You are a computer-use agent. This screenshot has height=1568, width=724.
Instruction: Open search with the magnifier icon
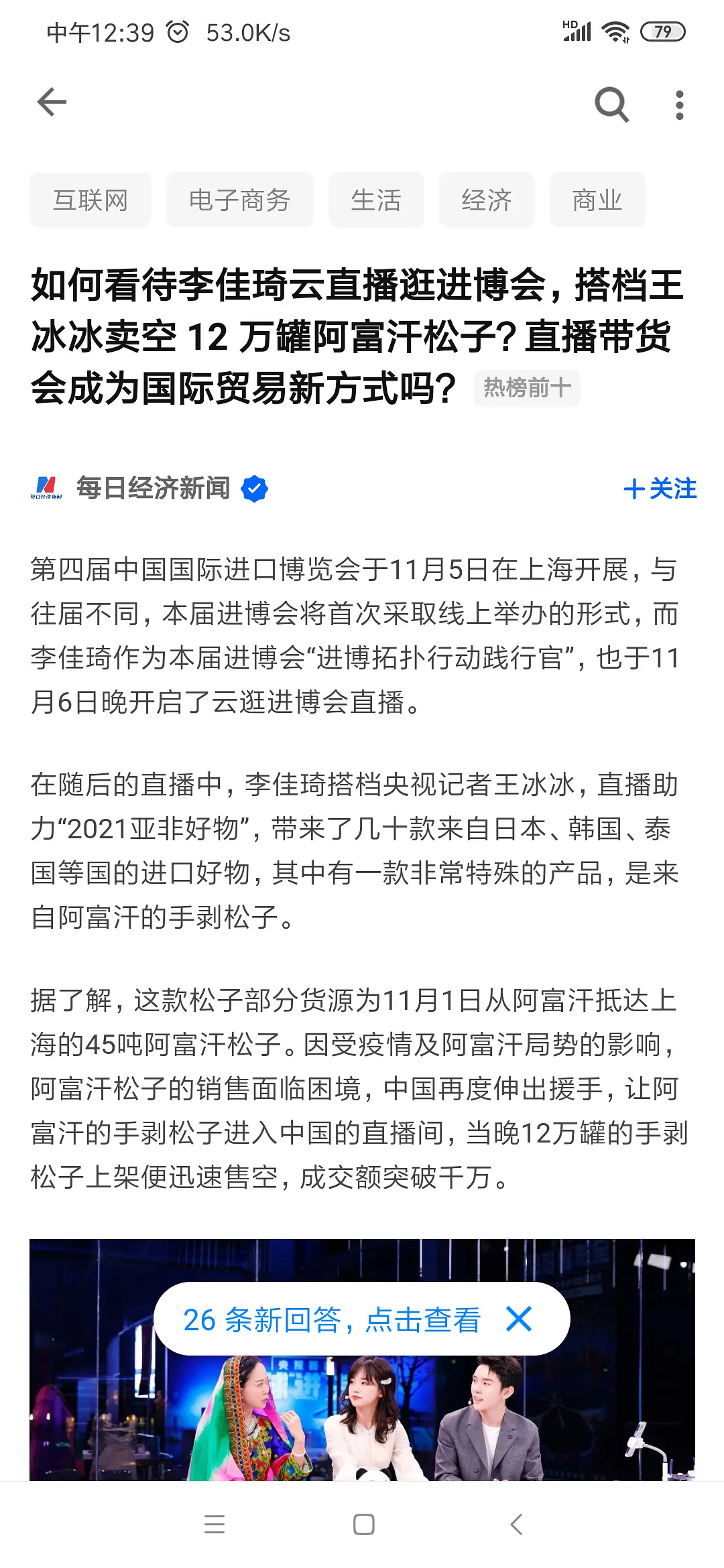click(611, 105)
